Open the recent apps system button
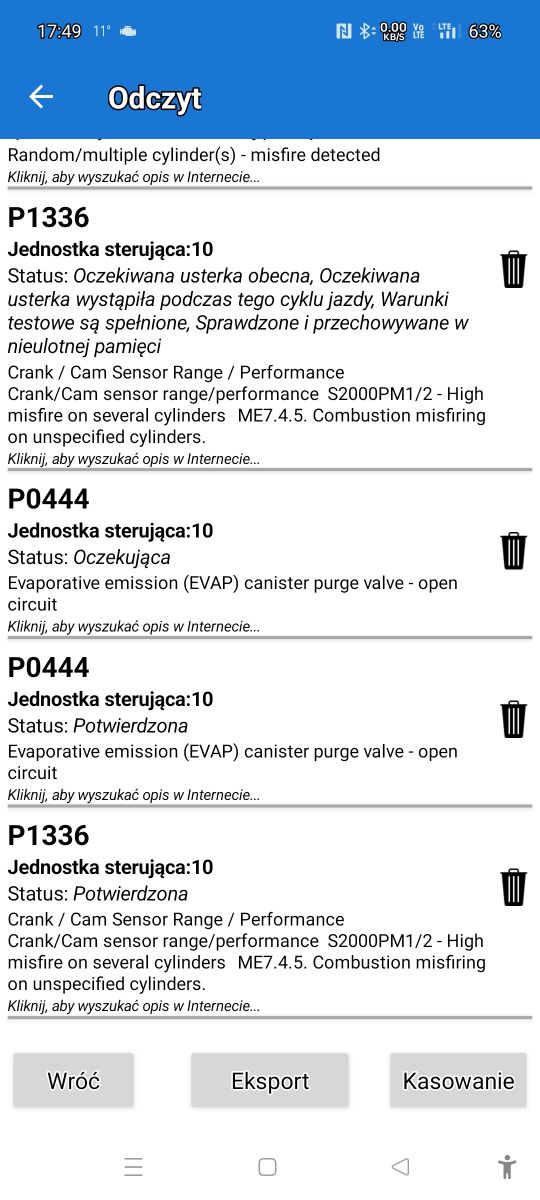This screenshot has width=540, height=1200. tap(134, 1166)
